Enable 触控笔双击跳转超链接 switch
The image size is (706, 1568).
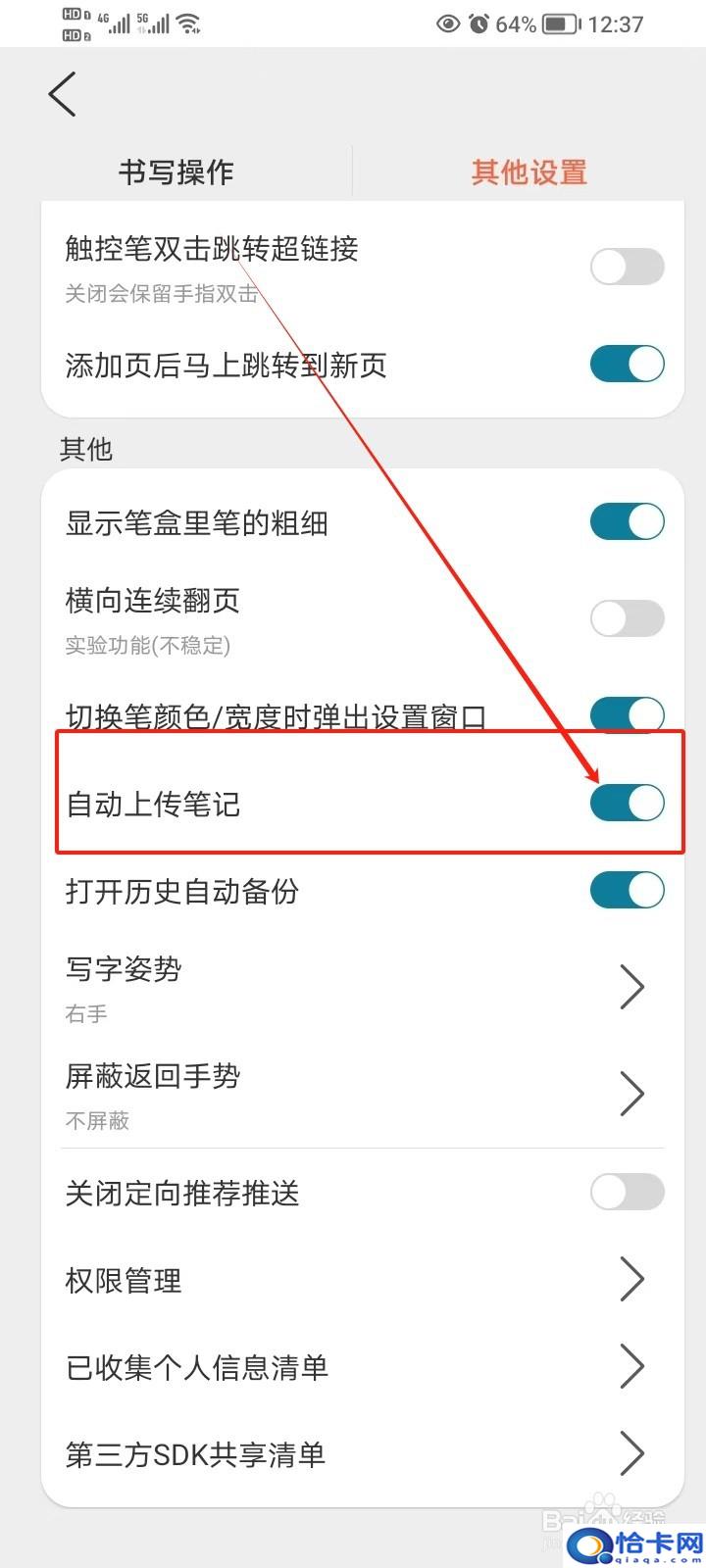[x=628, y=267]
